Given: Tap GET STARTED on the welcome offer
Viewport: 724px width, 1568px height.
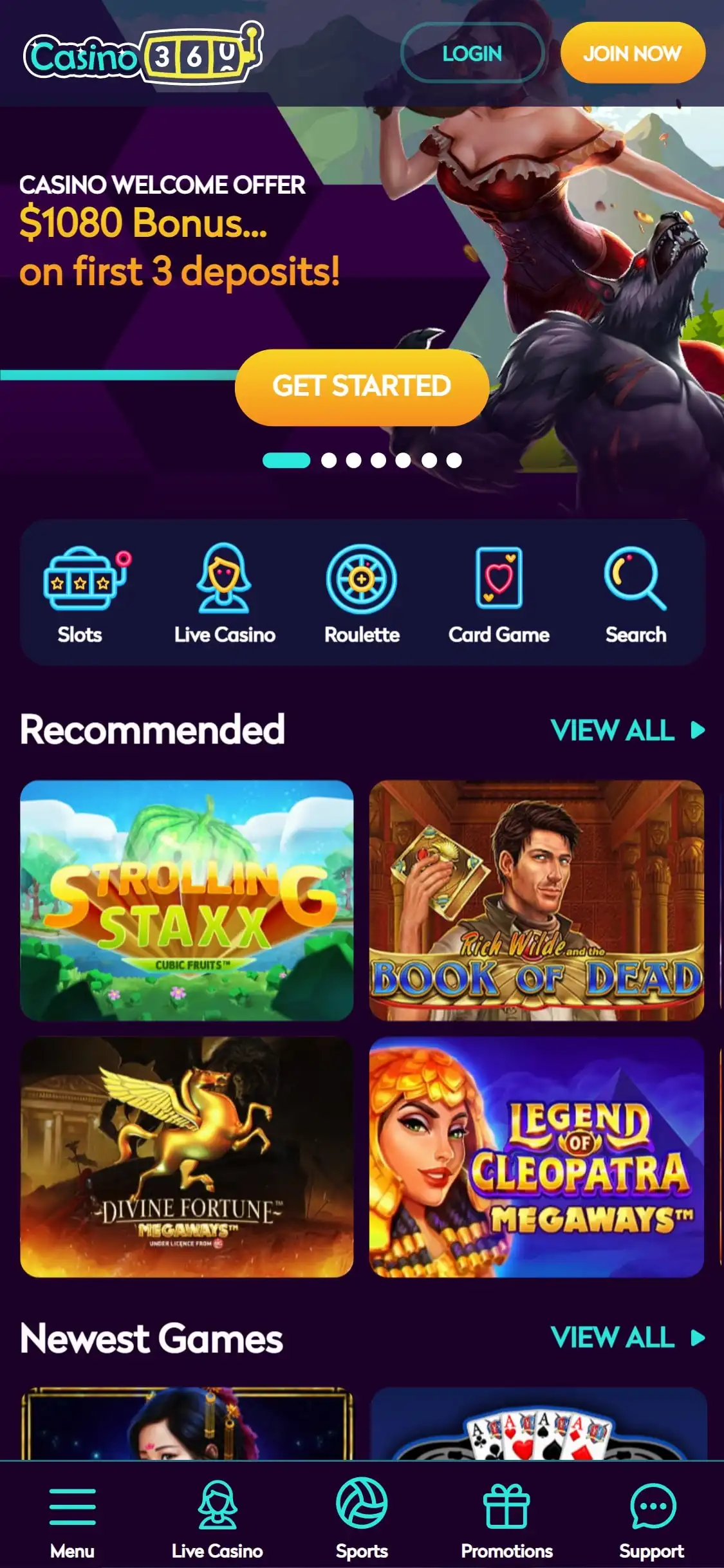Looking at the screenshot, I should [362, 387].
